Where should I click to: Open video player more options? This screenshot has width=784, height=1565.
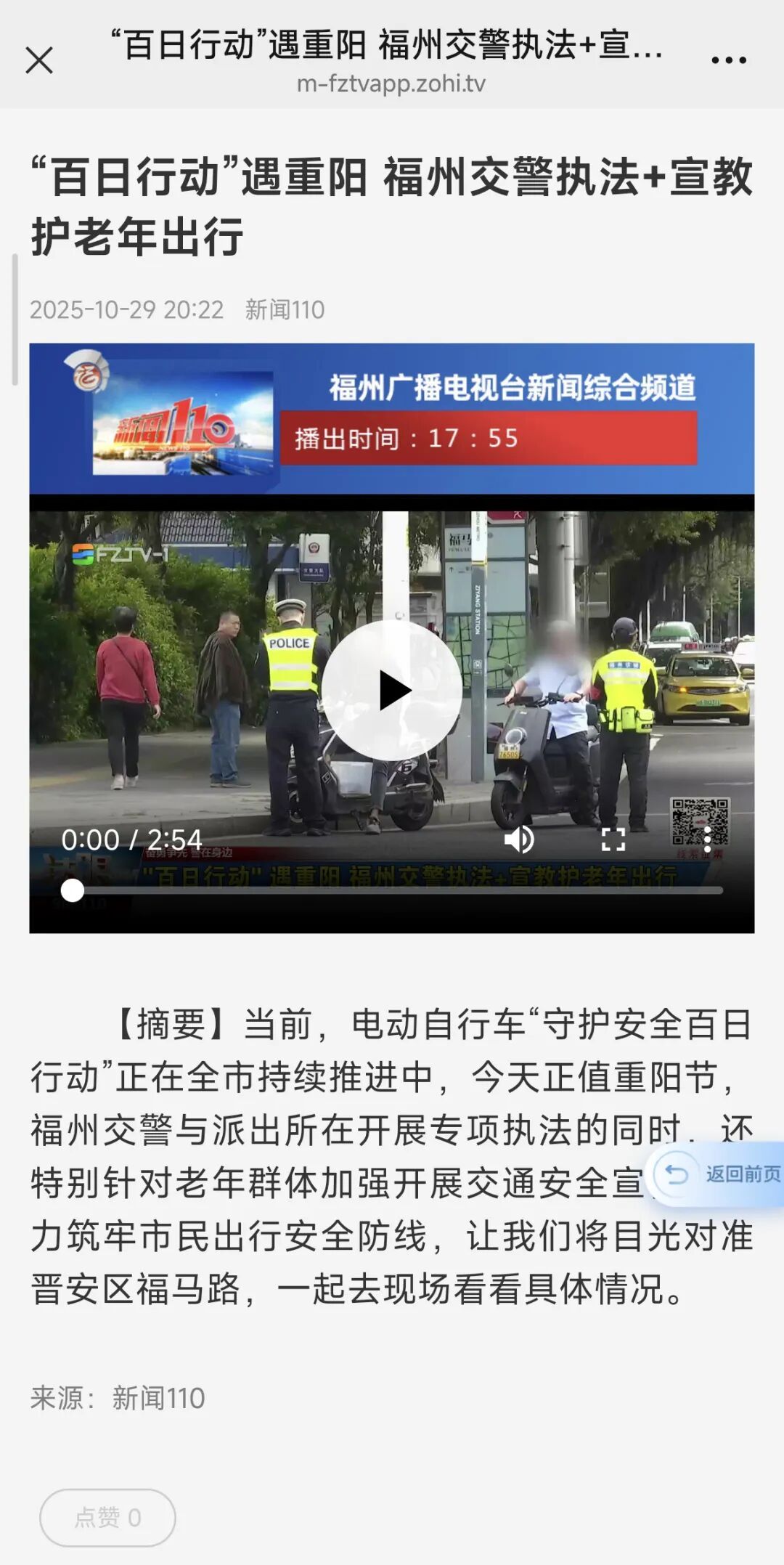(707, 840)
